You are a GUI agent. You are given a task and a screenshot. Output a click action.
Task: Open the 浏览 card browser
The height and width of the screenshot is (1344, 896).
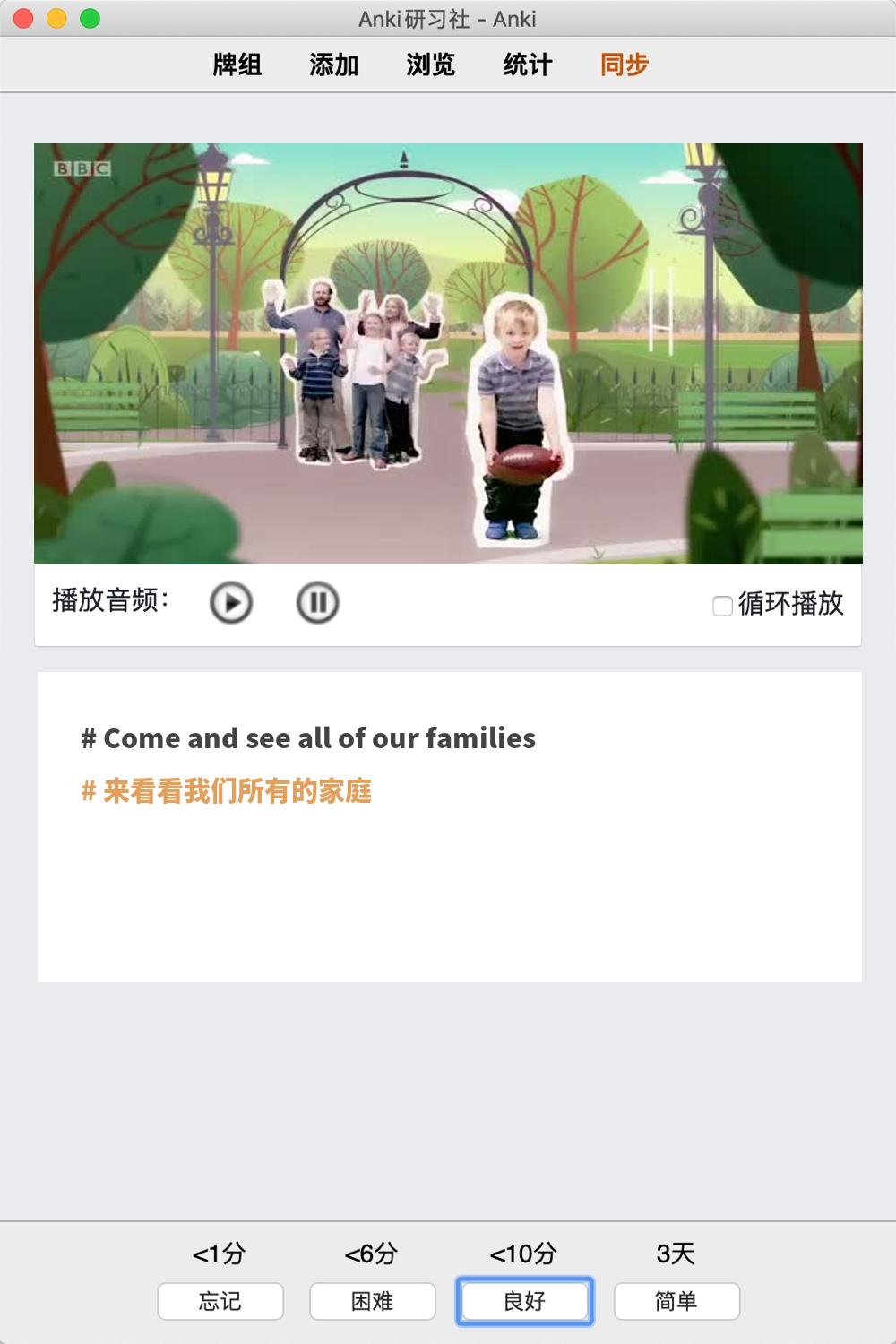coord(430,65)
